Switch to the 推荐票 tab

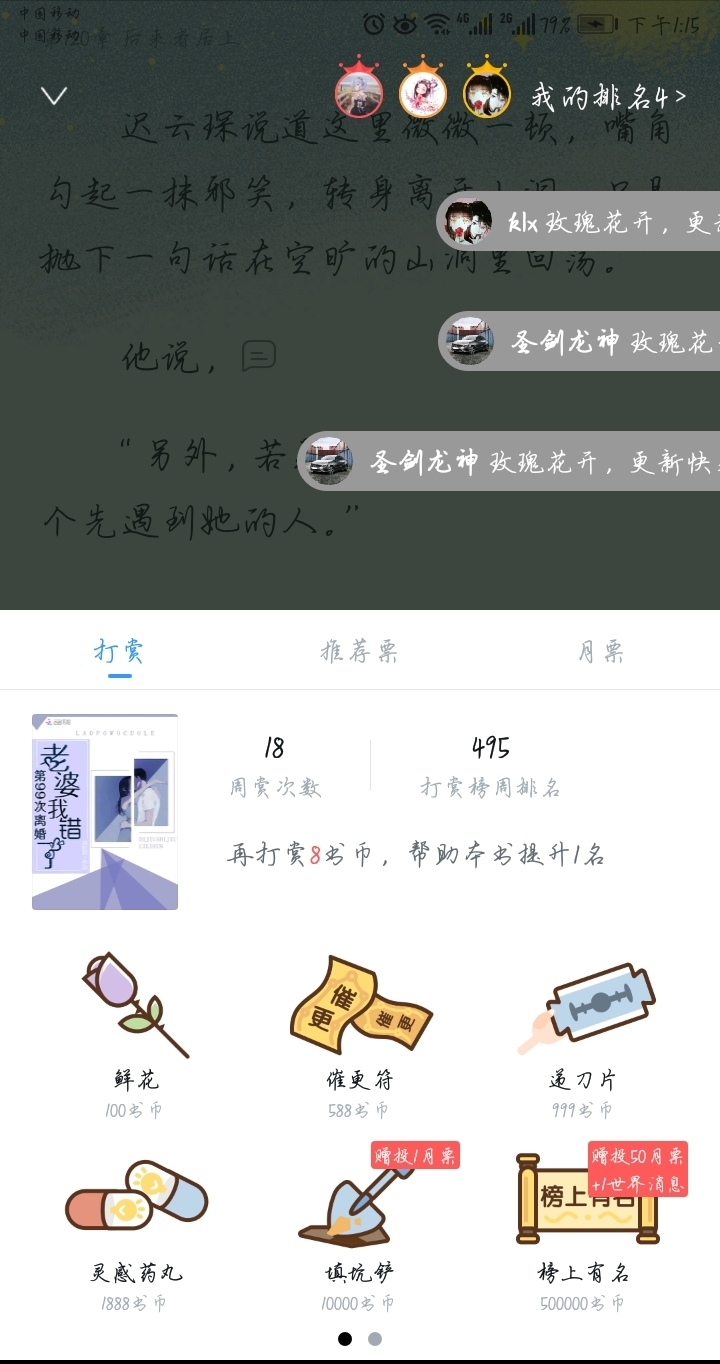click(359, 652)
